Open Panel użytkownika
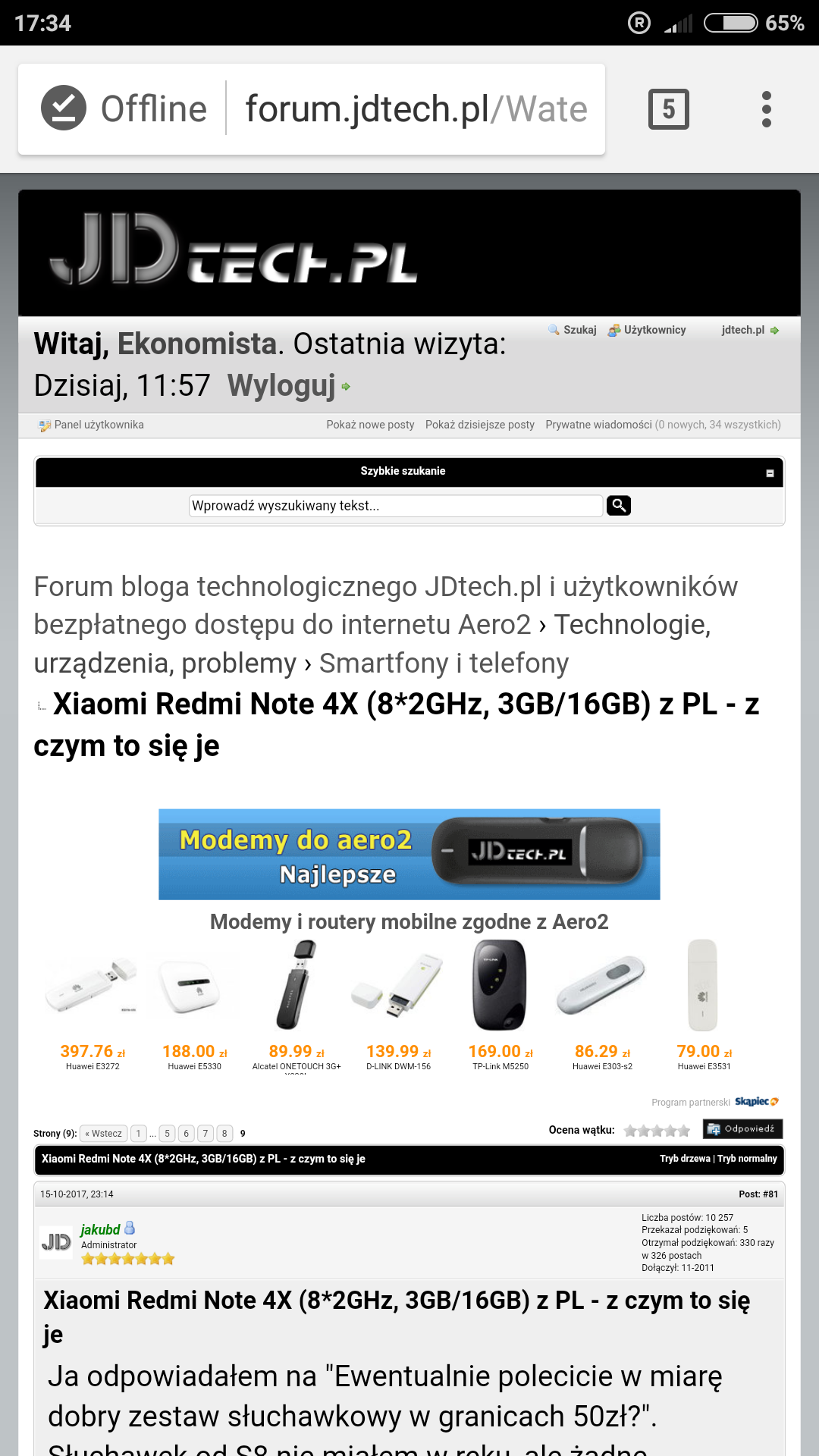 (99, 425)
